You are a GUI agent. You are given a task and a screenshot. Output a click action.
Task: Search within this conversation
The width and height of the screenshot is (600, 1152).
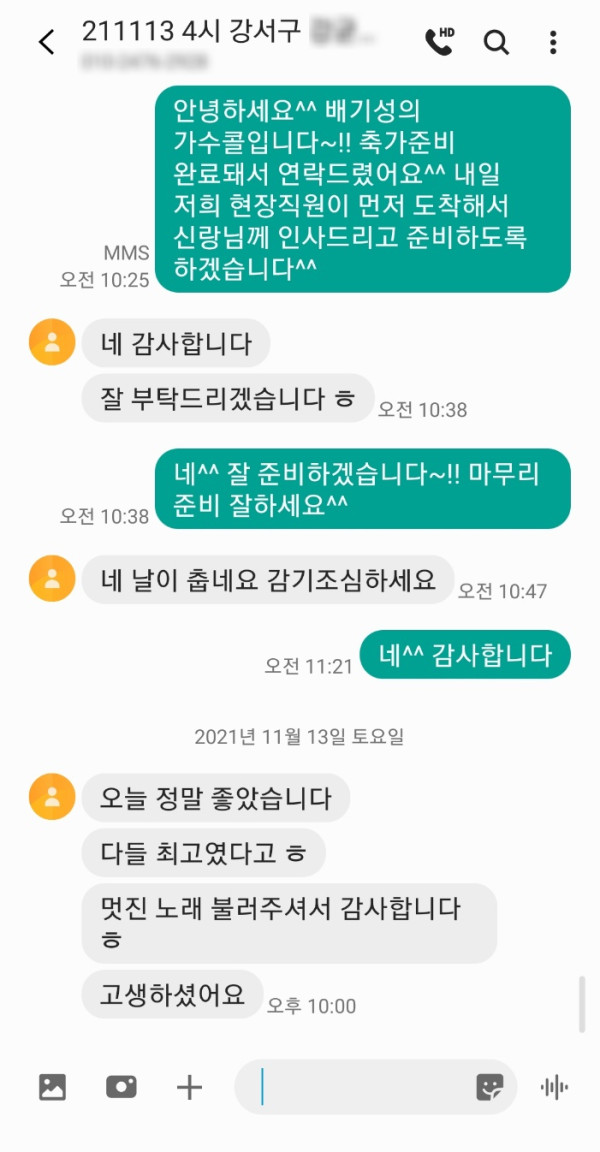496,42
